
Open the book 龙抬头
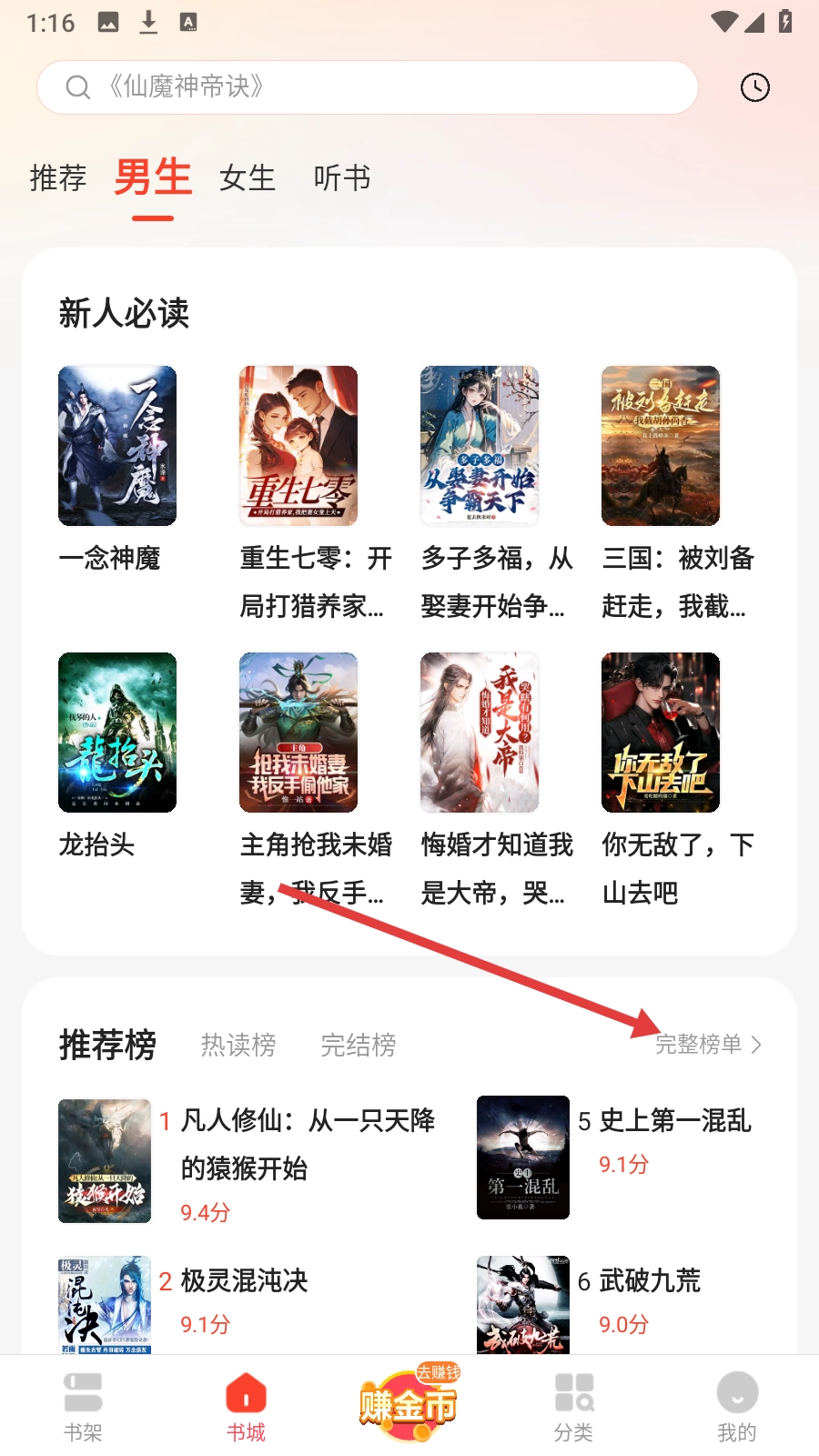point(117,733)
